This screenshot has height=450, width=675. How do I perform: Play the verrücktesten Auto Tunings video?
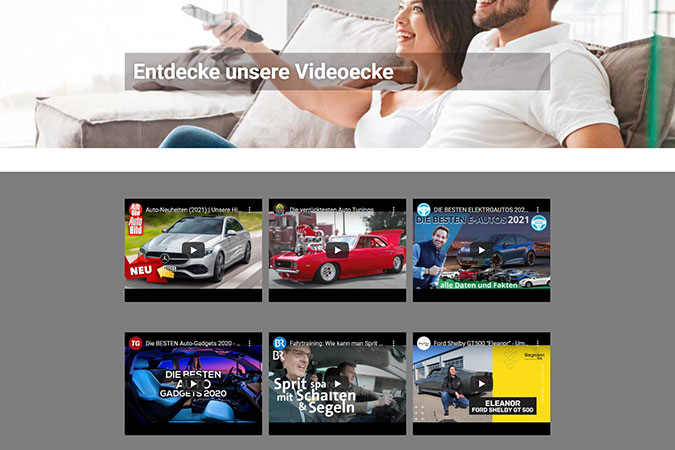coord(337,250)
